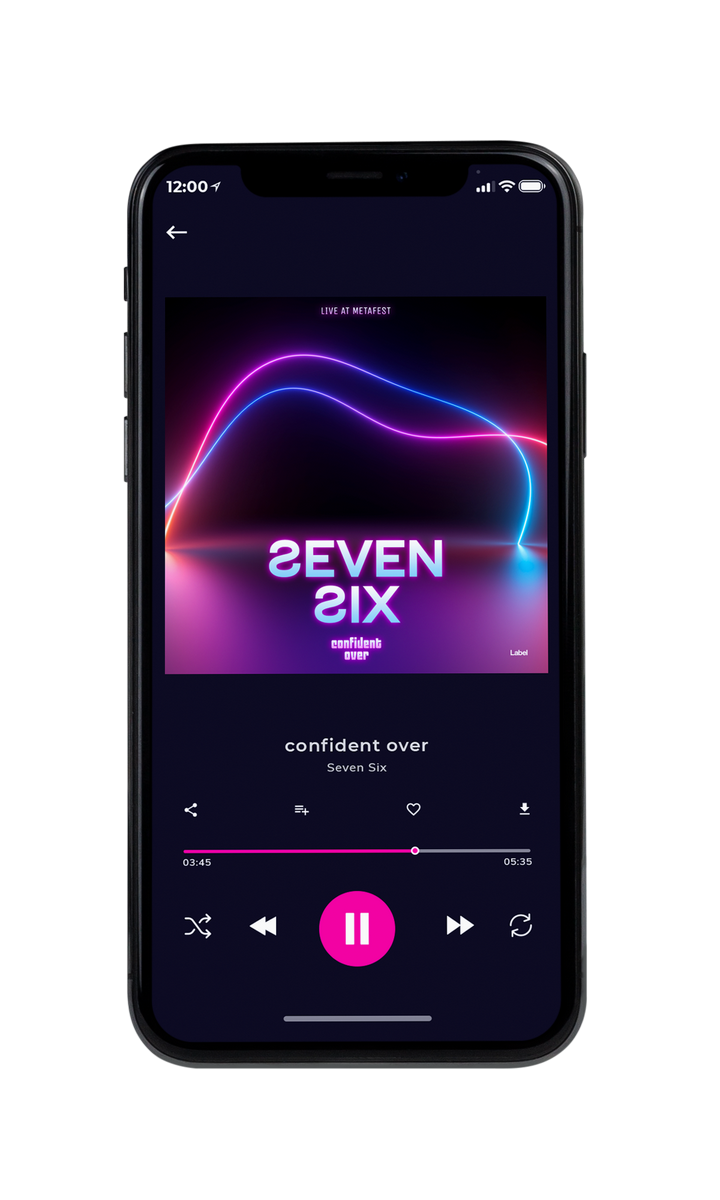Pause the playing song
Image resolution: width=720 pixels, height=1200 pixels.
[357, 929]
